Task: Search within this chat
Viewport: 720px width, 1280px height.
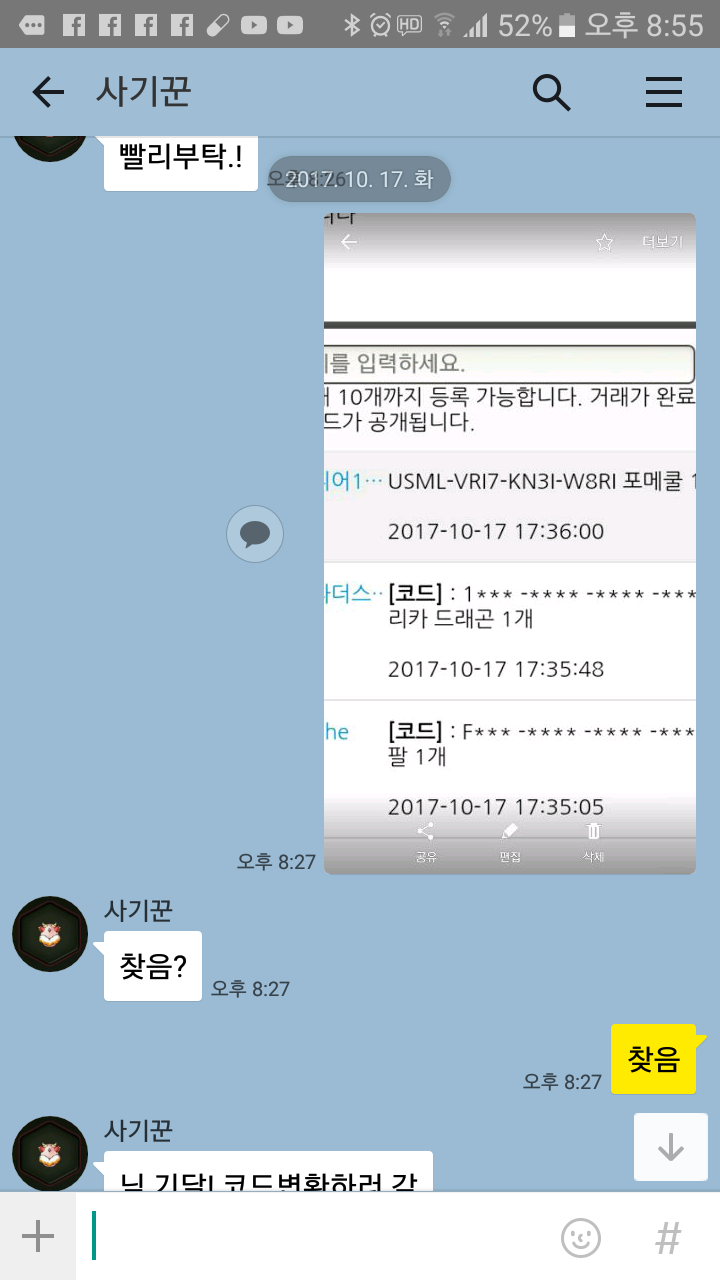Action: 551,93
